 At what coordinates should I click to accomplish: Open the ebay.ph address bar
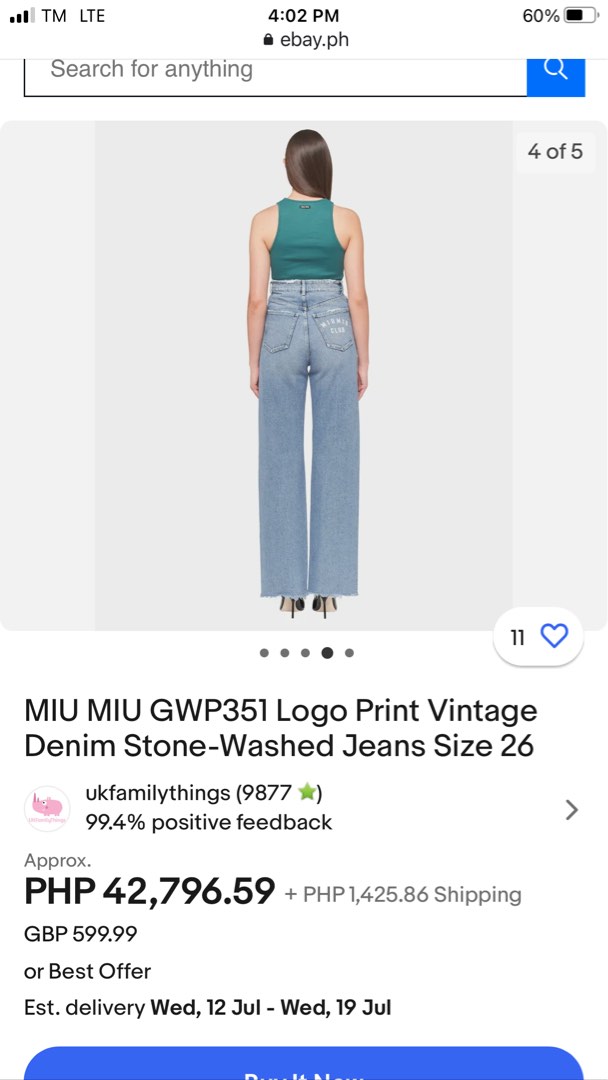[305, 40]
